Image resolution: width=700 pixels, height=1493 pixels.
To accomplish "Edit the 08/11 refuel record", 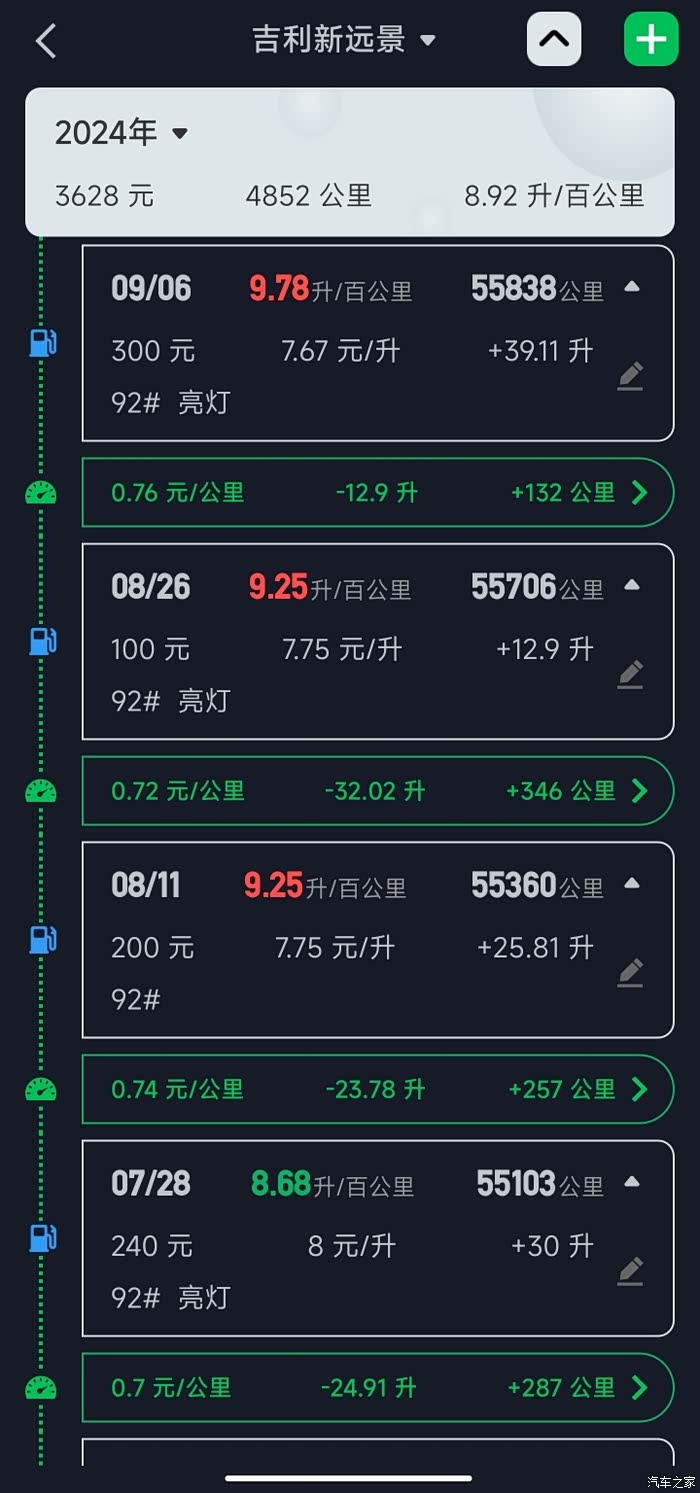I will pos(630,973).
